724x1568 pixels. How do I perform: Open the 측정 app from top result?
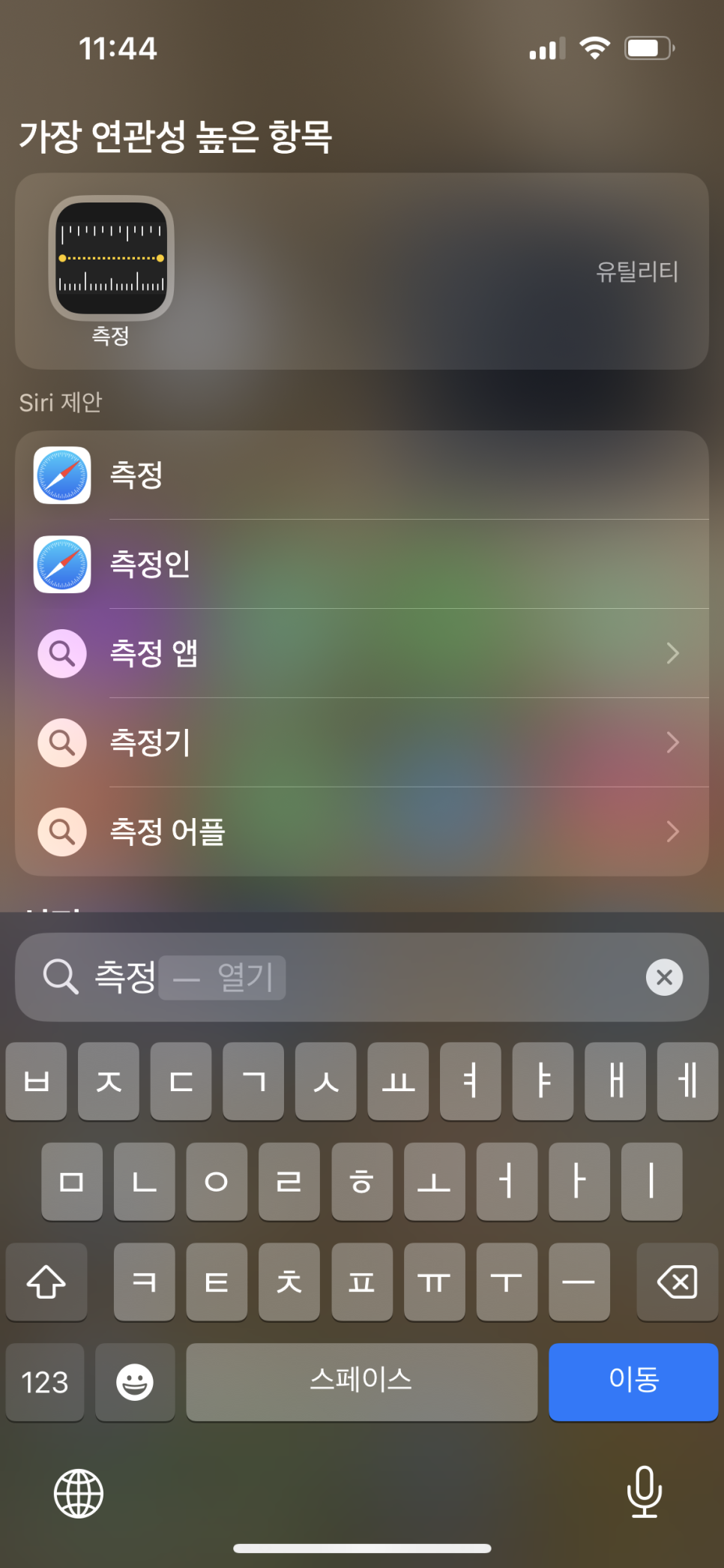pyautogui.click(x=111, y=259)
